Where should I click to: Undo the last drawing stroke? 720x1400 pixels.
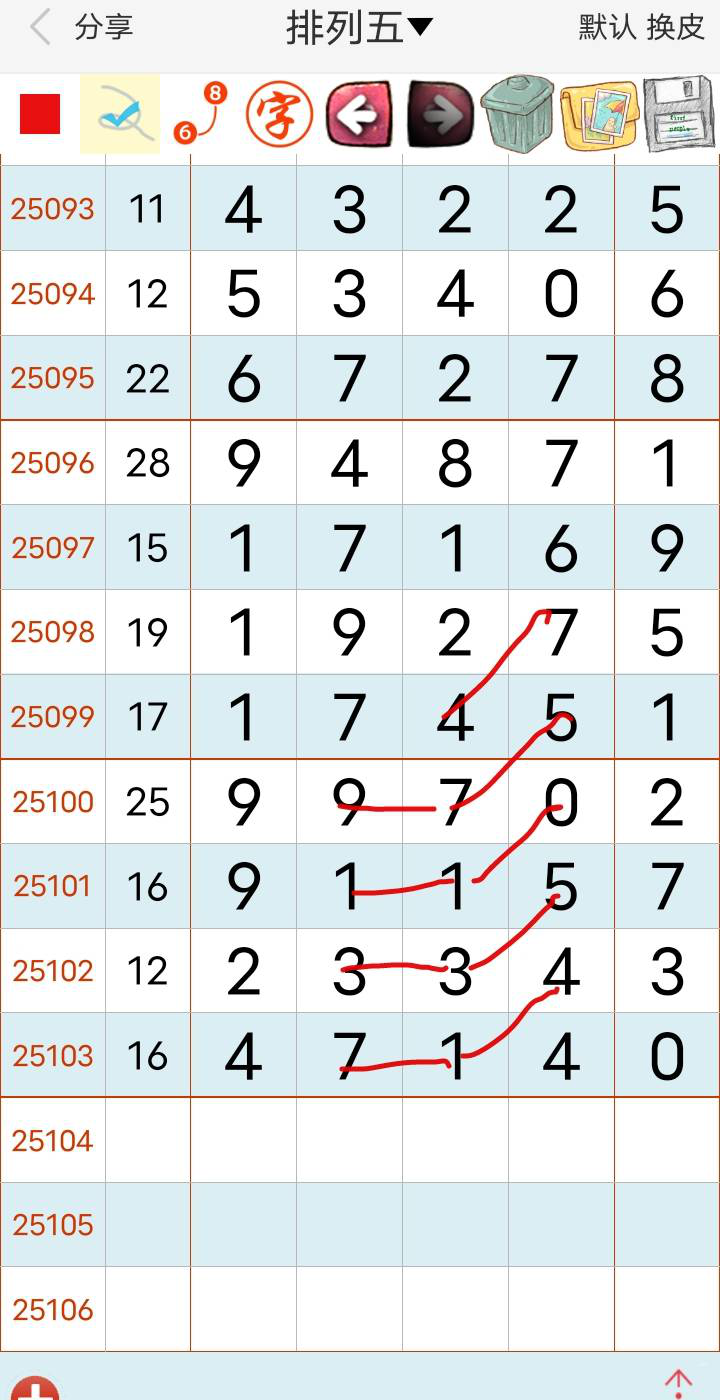pyautogui.click(x=359, y=114)
